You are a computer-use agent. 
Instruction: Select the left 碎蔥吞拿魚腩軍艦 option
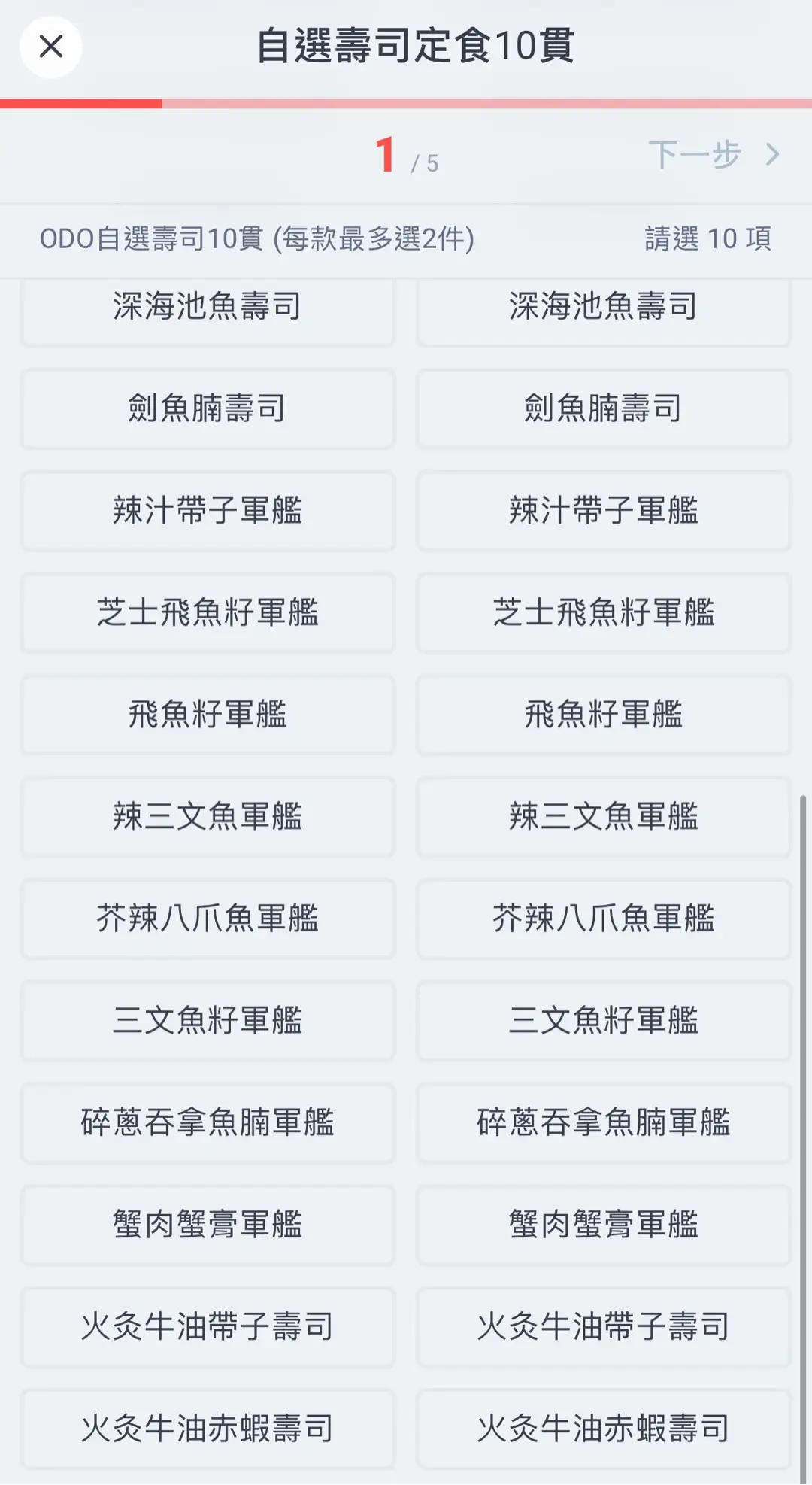[208, 1122]
